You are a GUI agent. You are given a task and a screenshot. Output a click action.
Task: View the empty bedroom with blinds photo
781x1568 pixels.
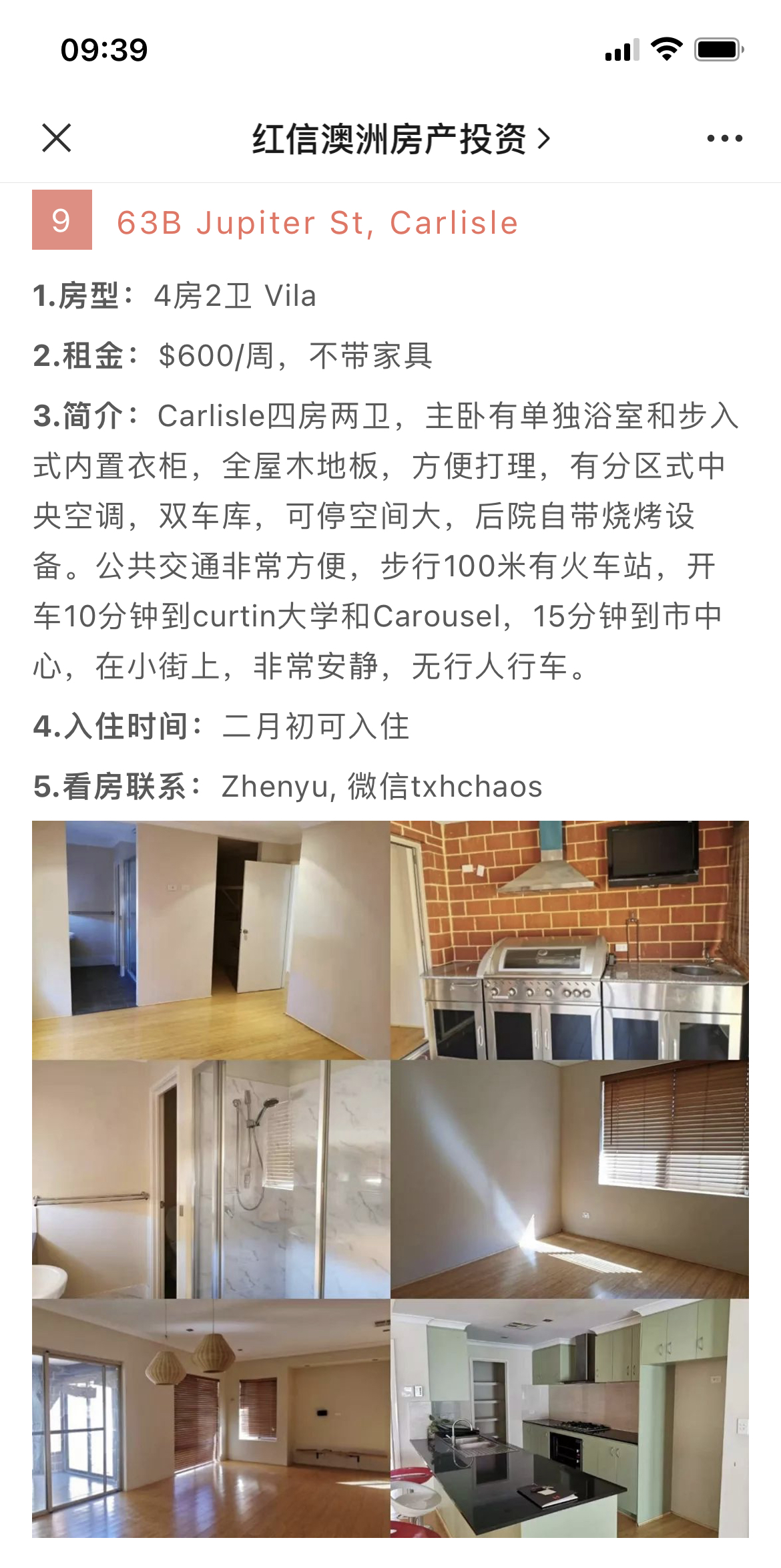(x=569, y=1179)
